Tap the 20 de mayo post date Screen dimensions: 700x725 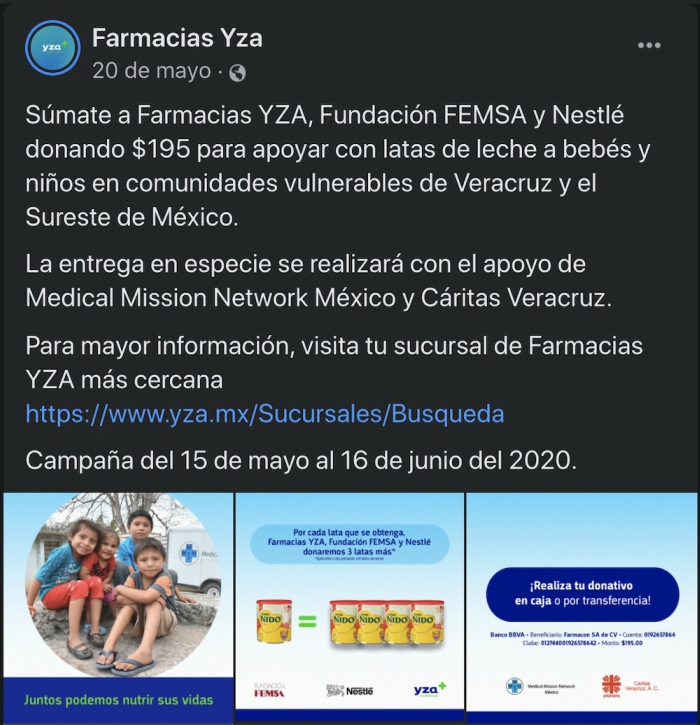151,71
